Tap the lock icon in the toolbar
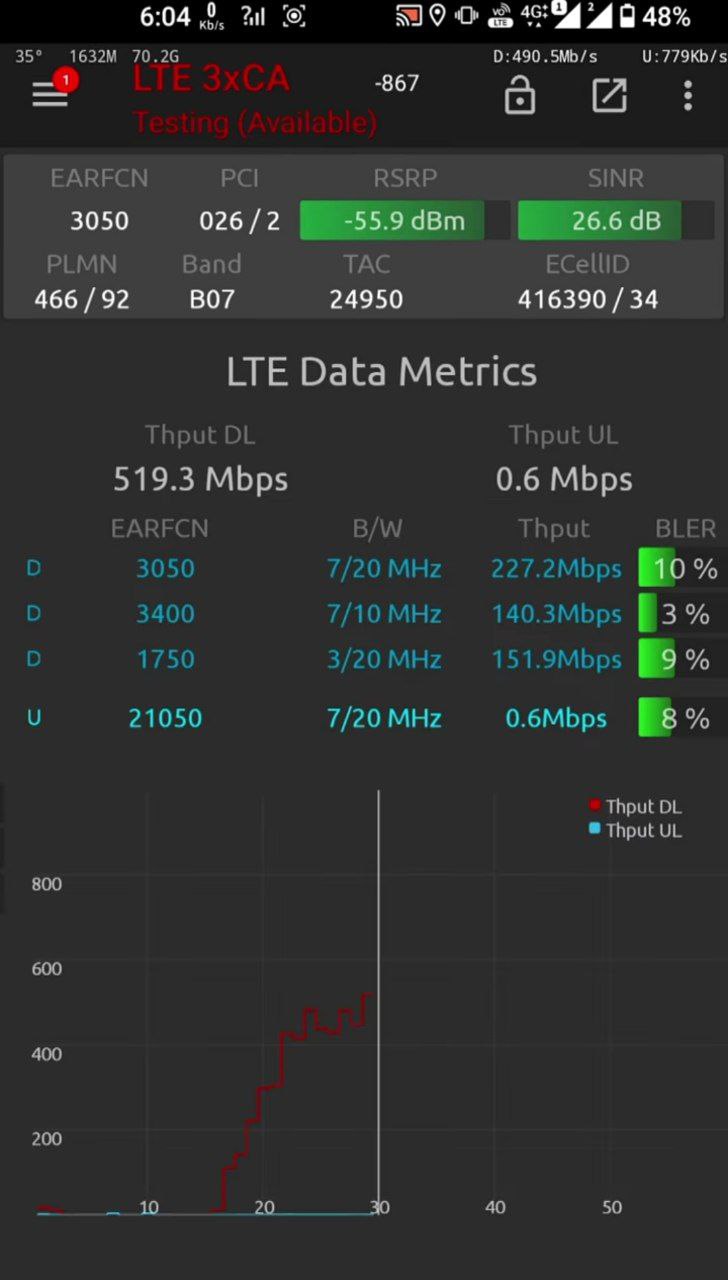The height and width of the screenshot is (1280, 728). click(x=519, y=96)
